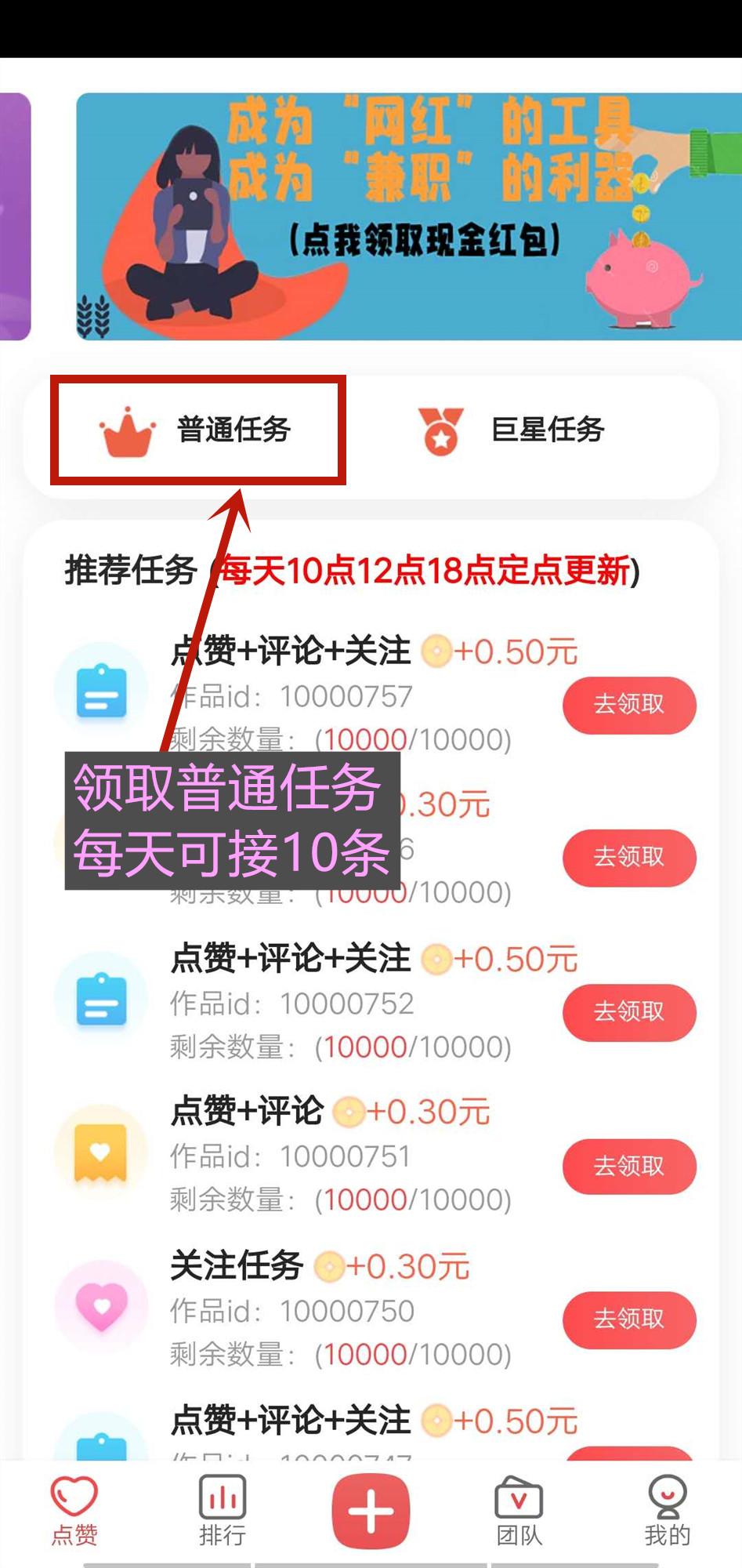Go to the 排行 ranking tab

223,1510
